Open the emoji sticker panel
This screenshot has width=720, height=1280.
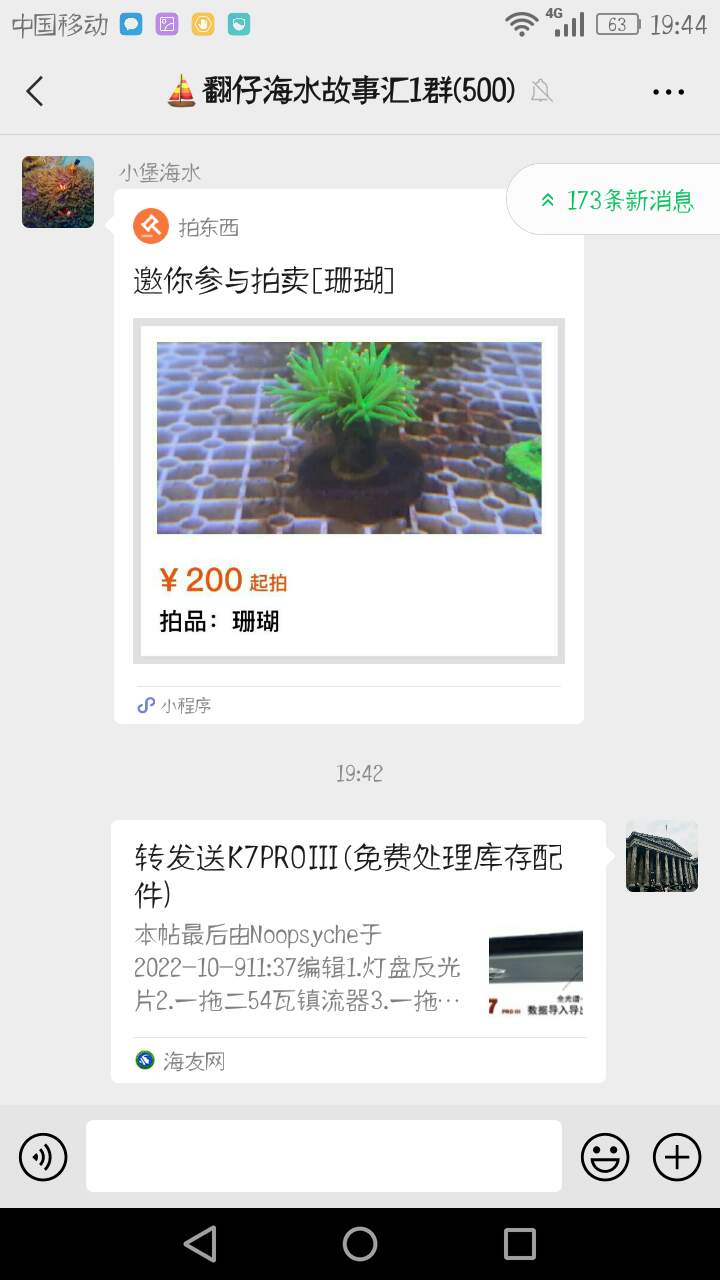pyautogui.click(x=605, y=1157)
